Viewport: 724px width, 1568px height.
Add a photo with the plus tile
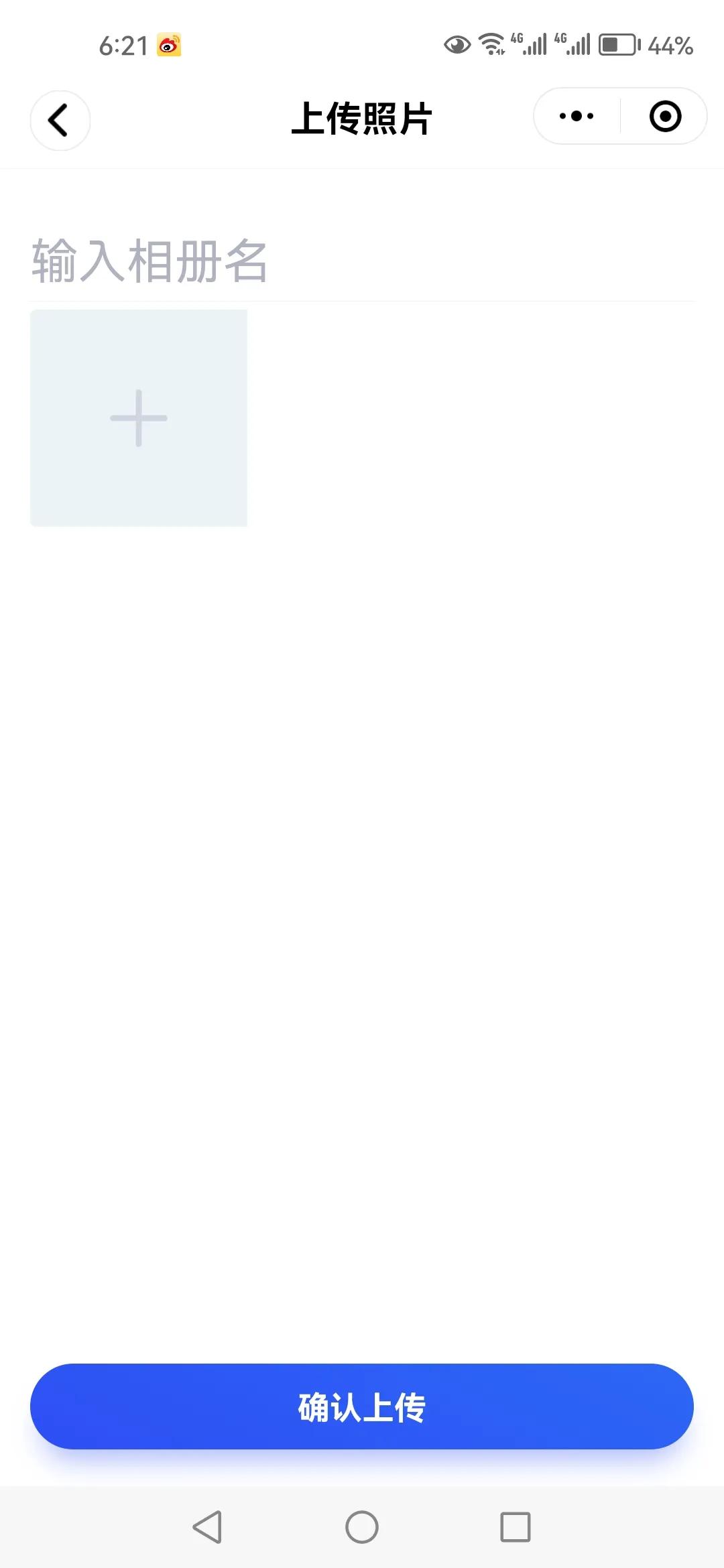(x=139, y=418)
